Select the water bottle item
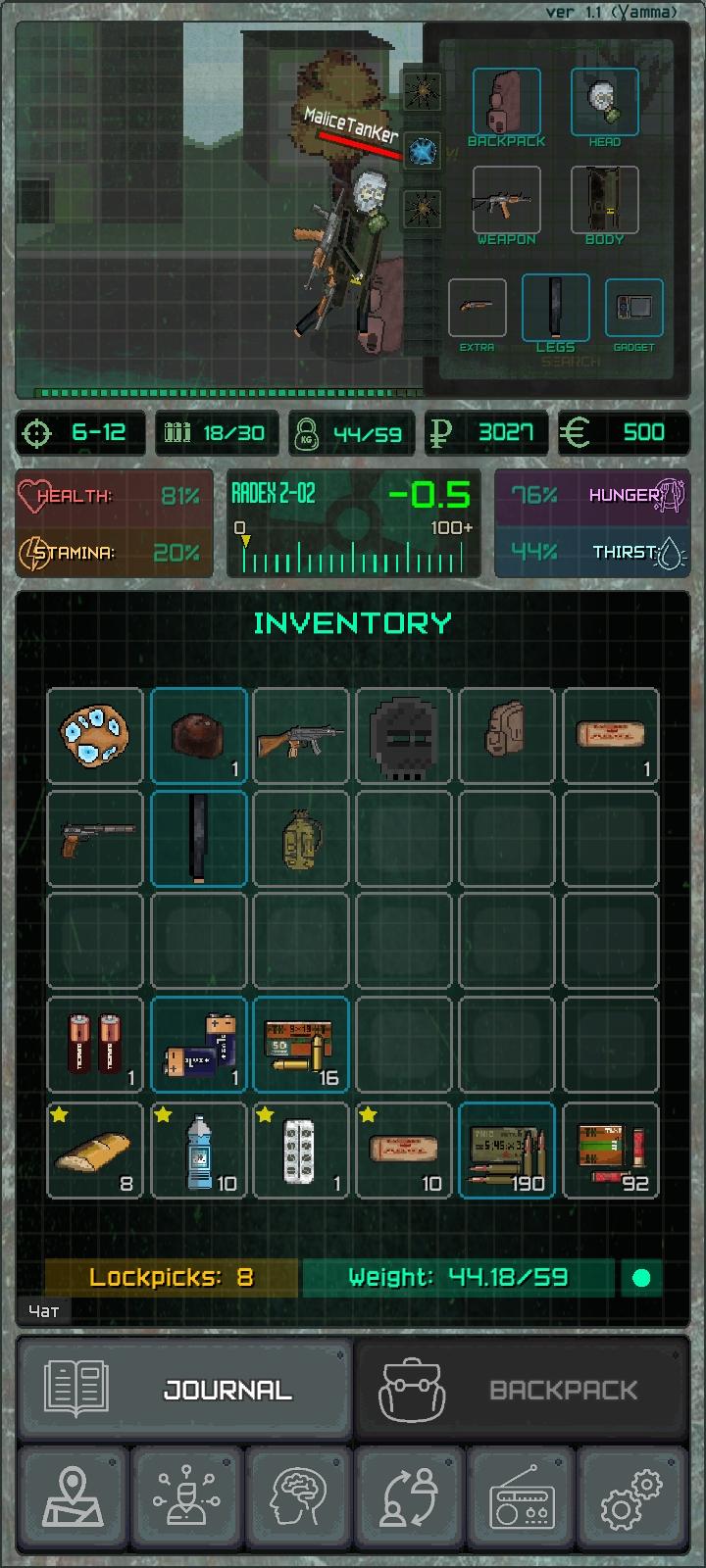 coord(199,1150)
